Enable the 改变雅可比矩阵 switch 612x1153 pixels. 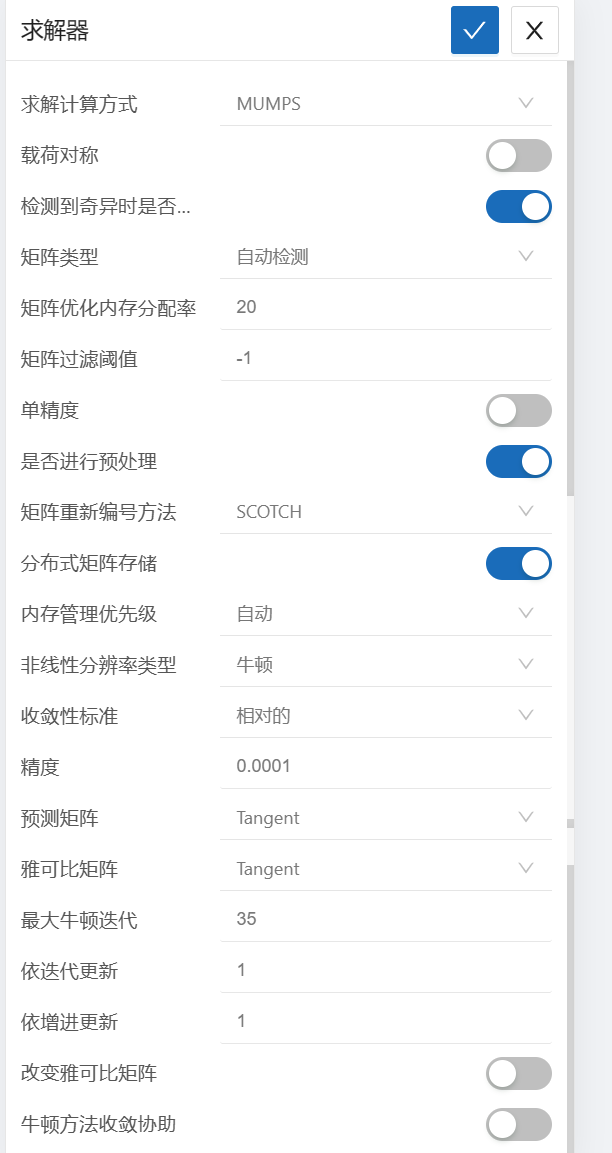[x=518, y=1073]
